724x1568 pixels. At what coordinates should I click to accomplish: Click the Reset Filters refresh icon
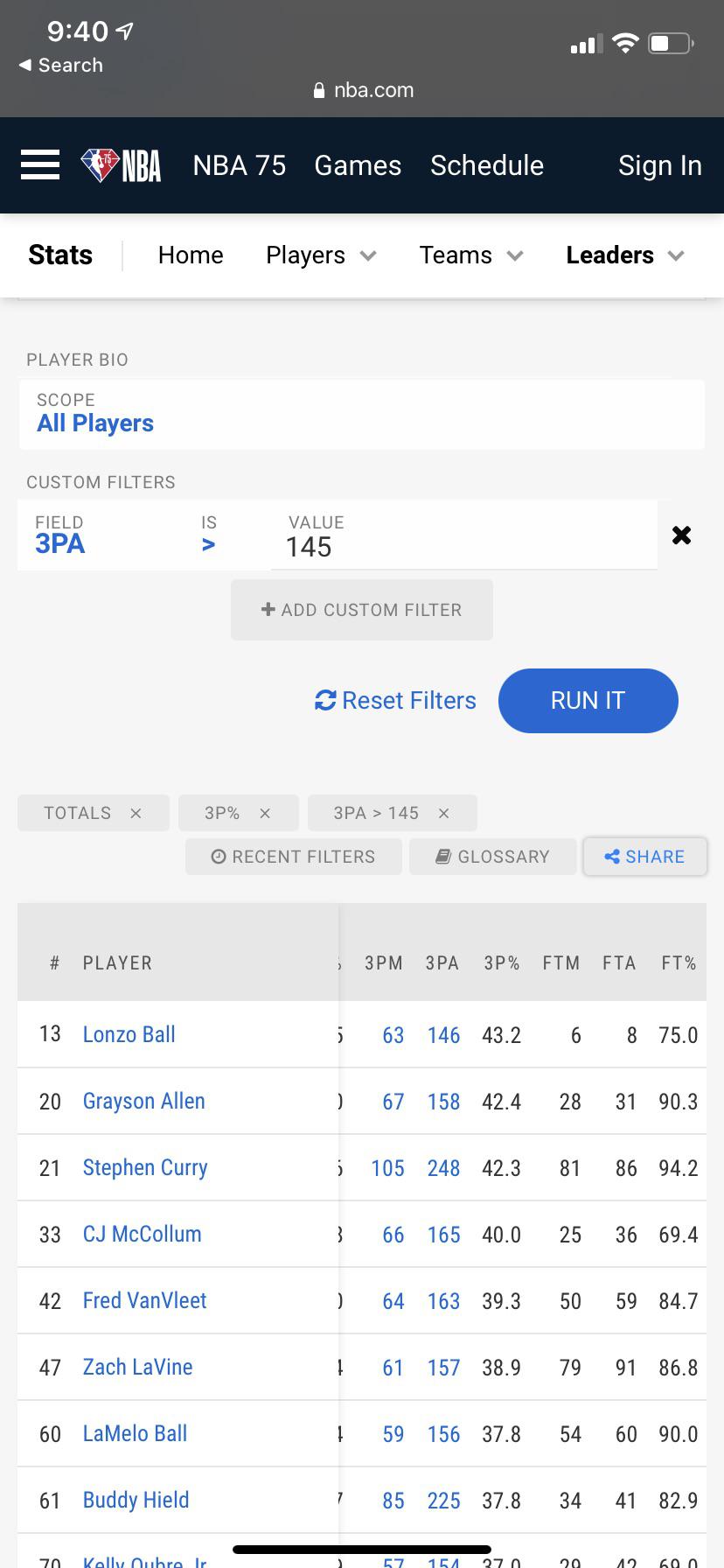click(x=324, y=700)
